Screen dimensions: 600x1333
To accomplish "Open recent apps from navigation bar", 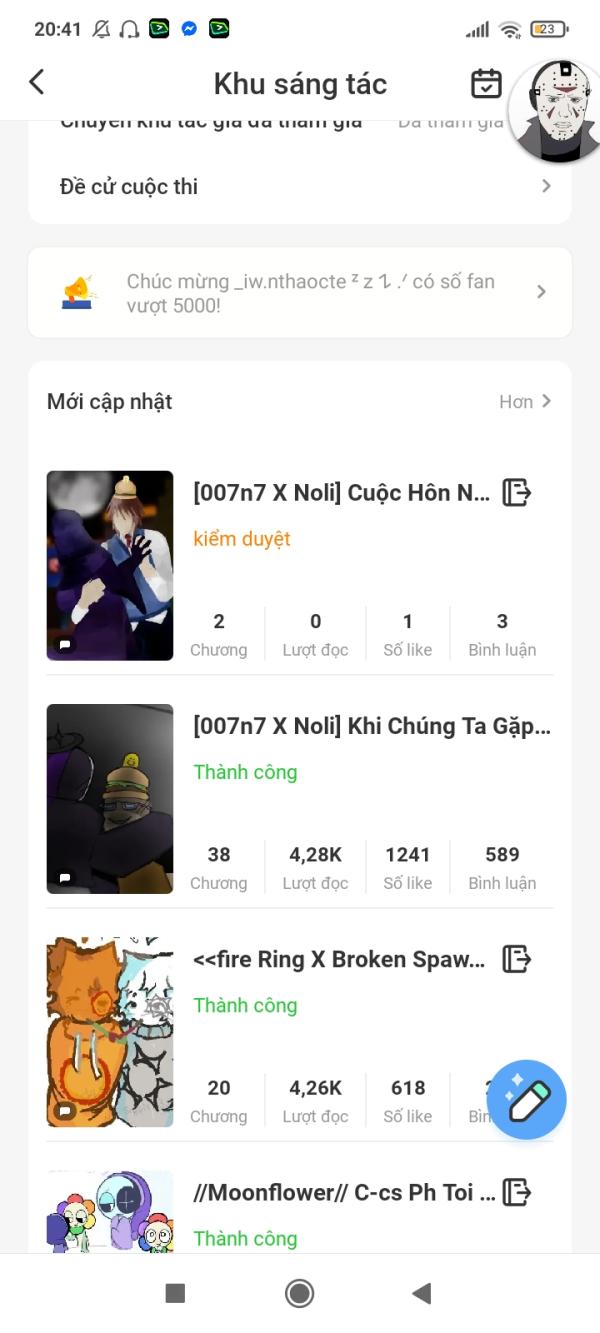I will [175, 1293].
